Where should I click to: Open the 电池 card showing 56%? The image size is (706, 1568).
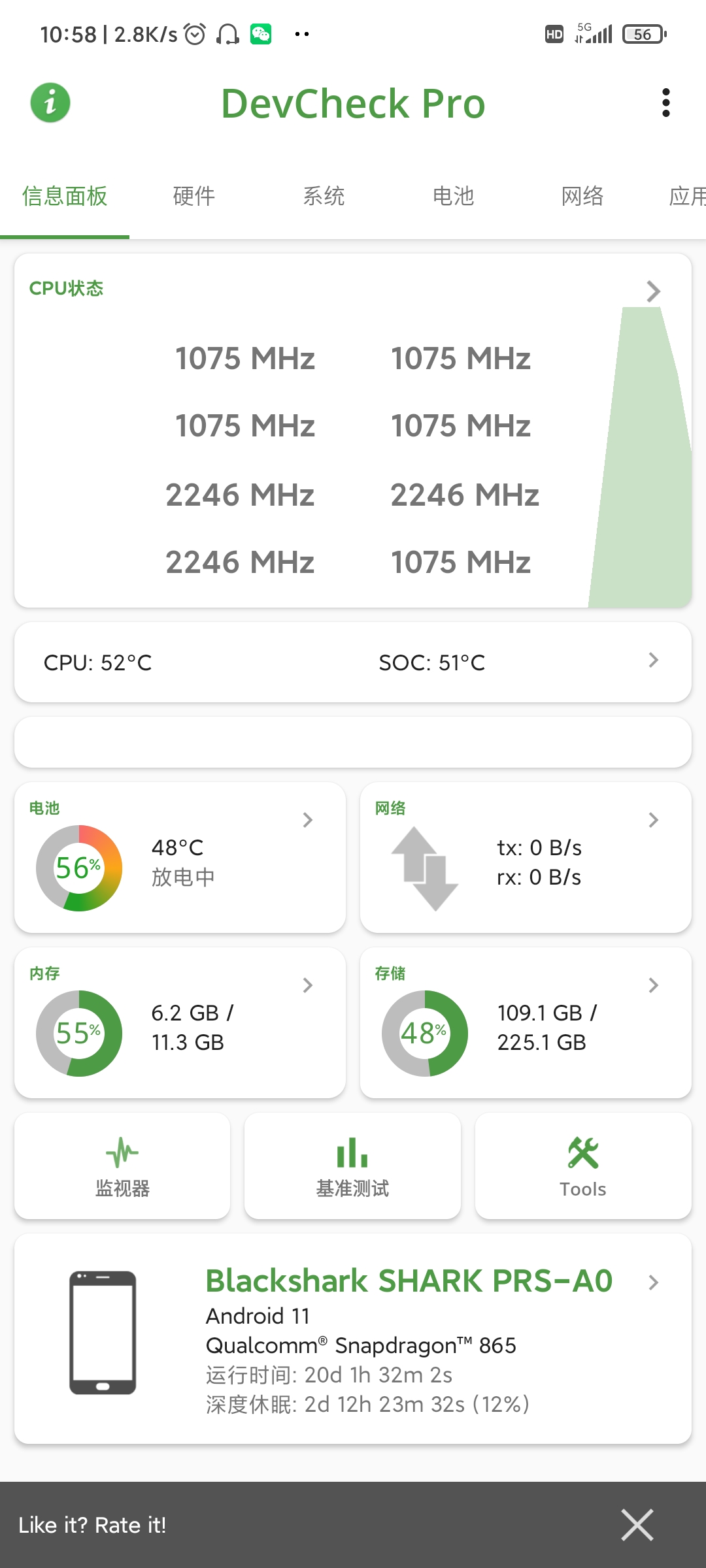[x=180, y=858]
